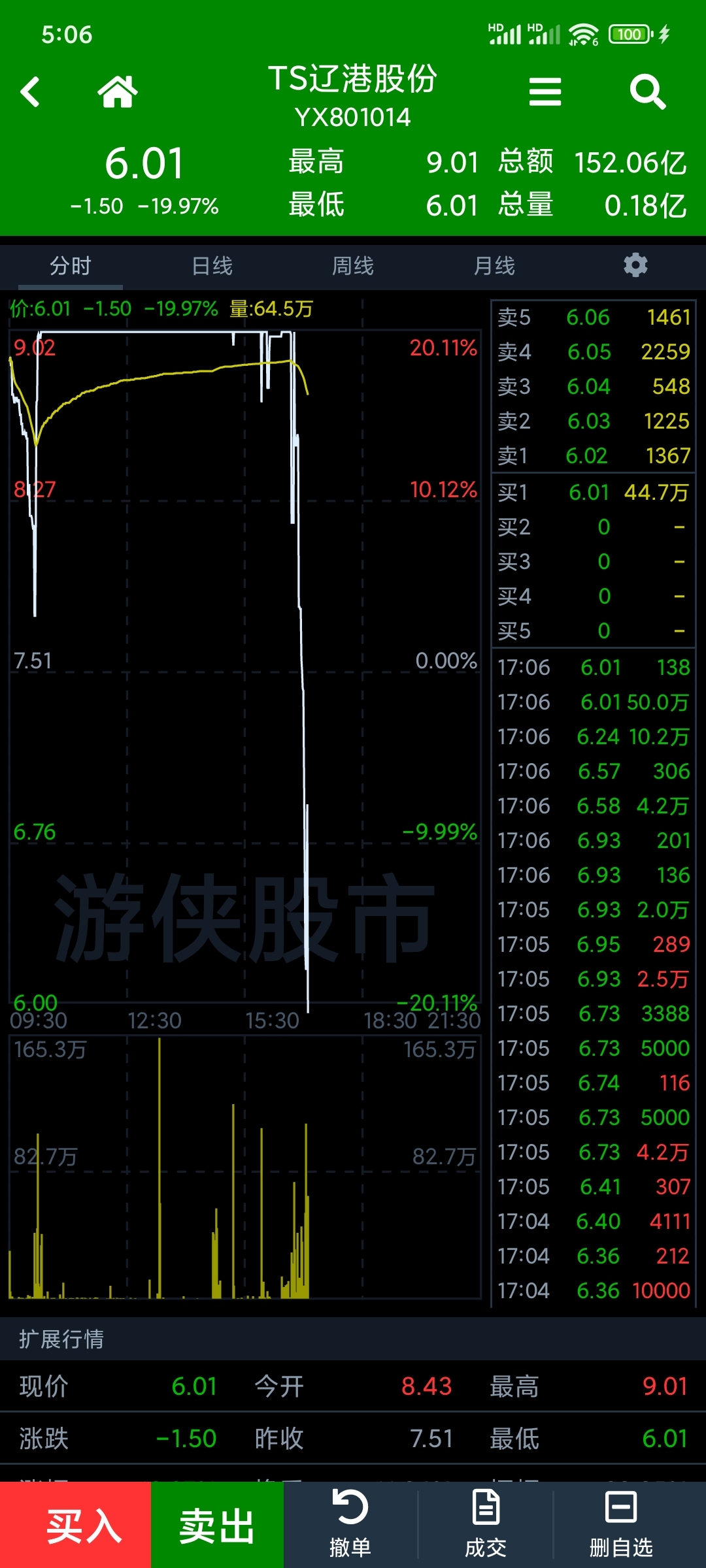Select the 分时 chart tab

[x=71, y=266]
